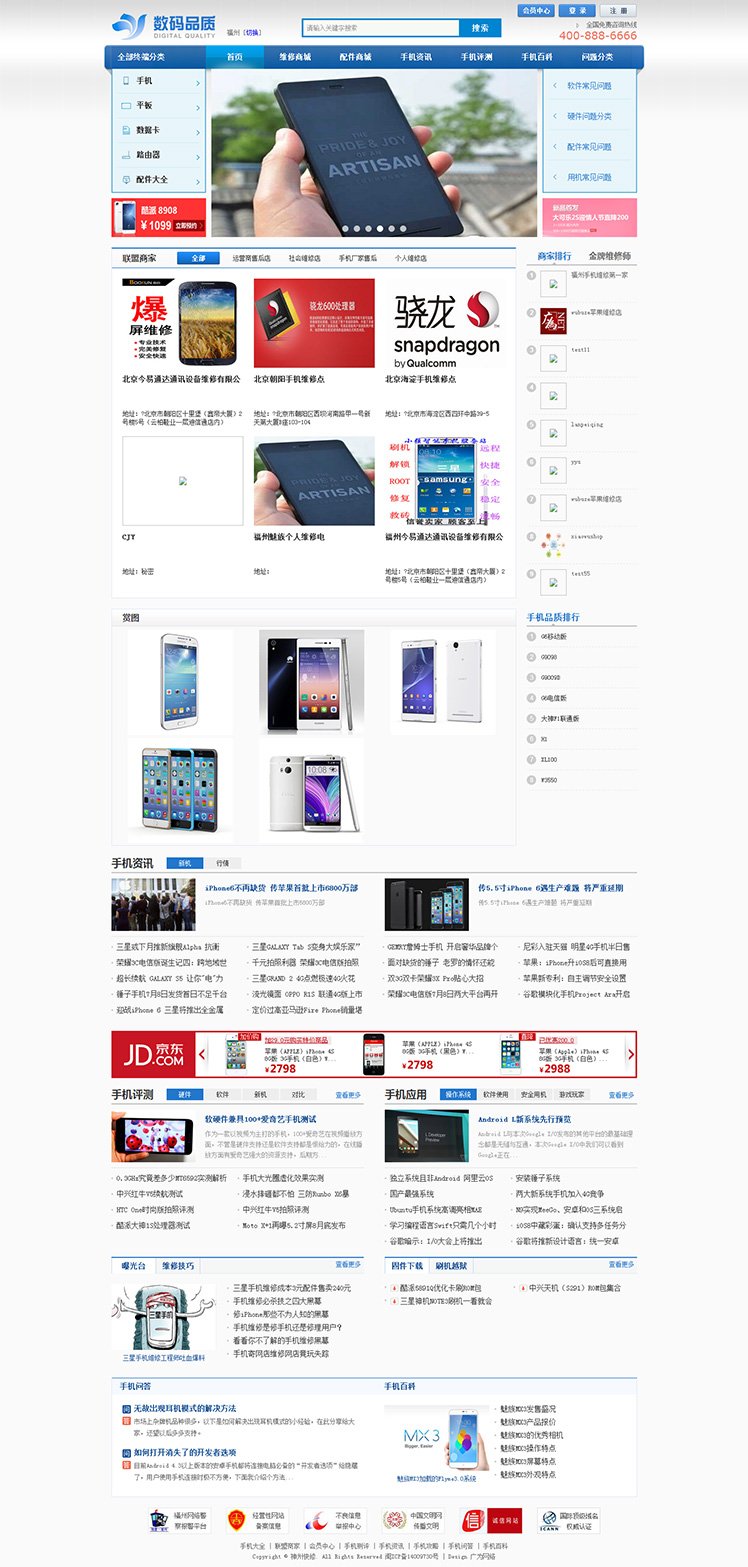Open 手机百科 in the nav bar
This screenshot has height=1567, width=748.
537,57
